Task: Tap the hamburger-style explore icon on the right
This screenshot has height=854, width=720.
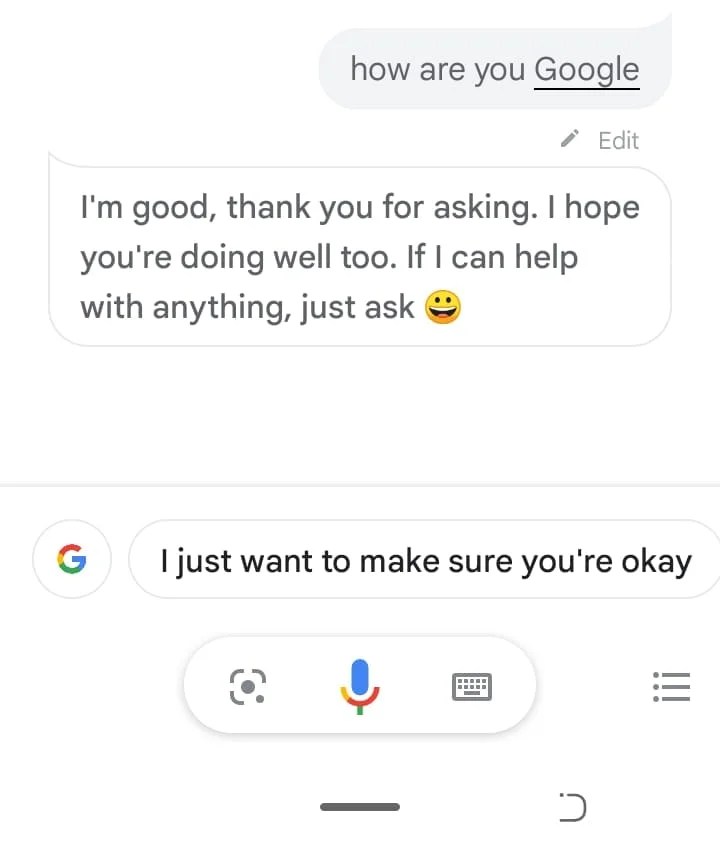Action: coord(671,686)
